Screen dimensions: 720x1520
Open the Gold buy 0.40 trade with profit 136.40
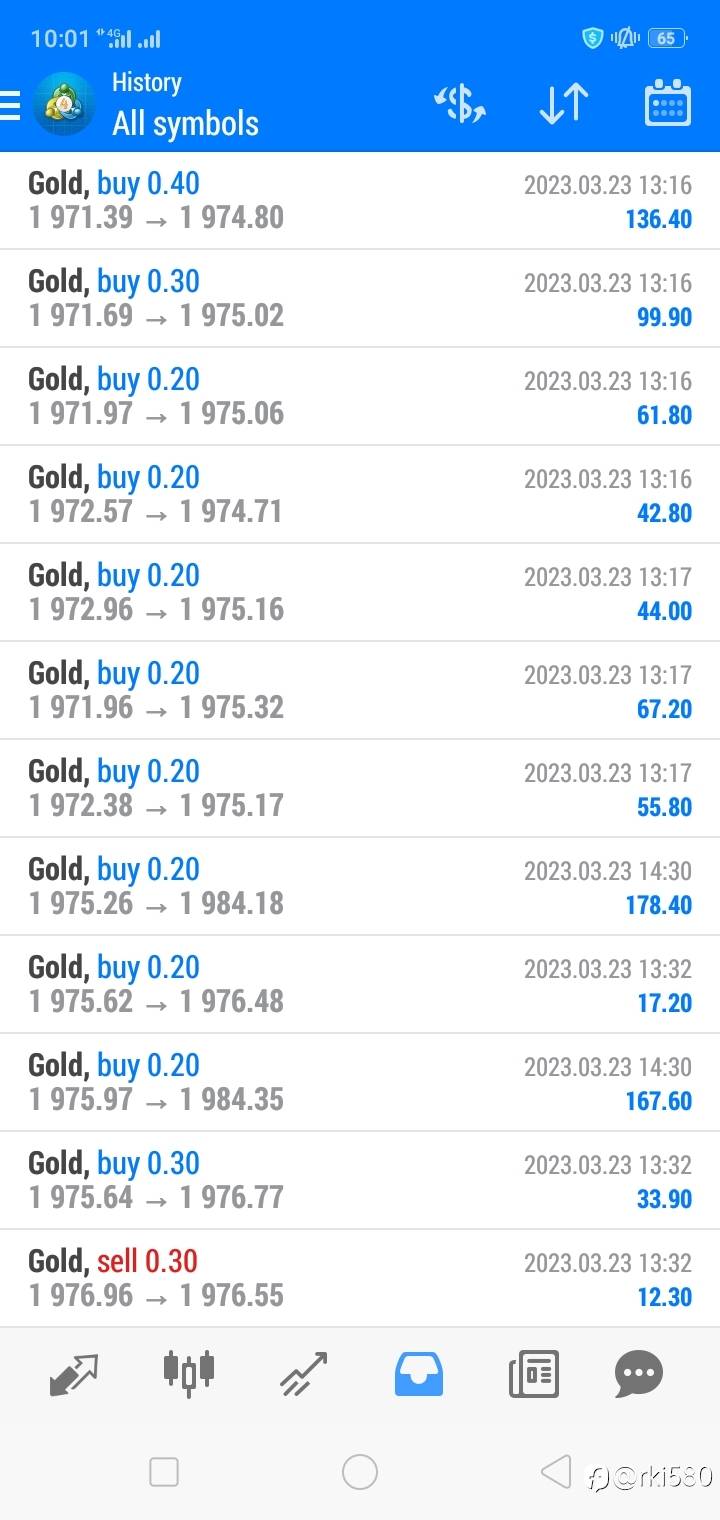tap(360, 201)
